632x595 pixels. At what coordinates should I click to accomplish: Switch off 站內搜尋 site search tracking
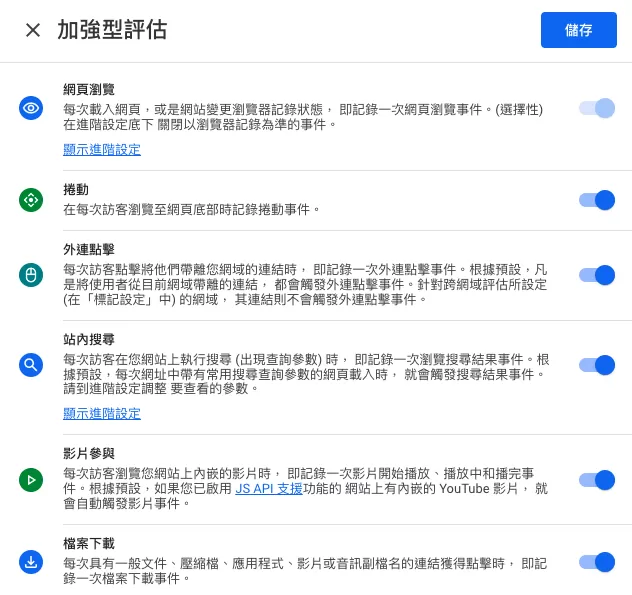[x=597, y=365]
